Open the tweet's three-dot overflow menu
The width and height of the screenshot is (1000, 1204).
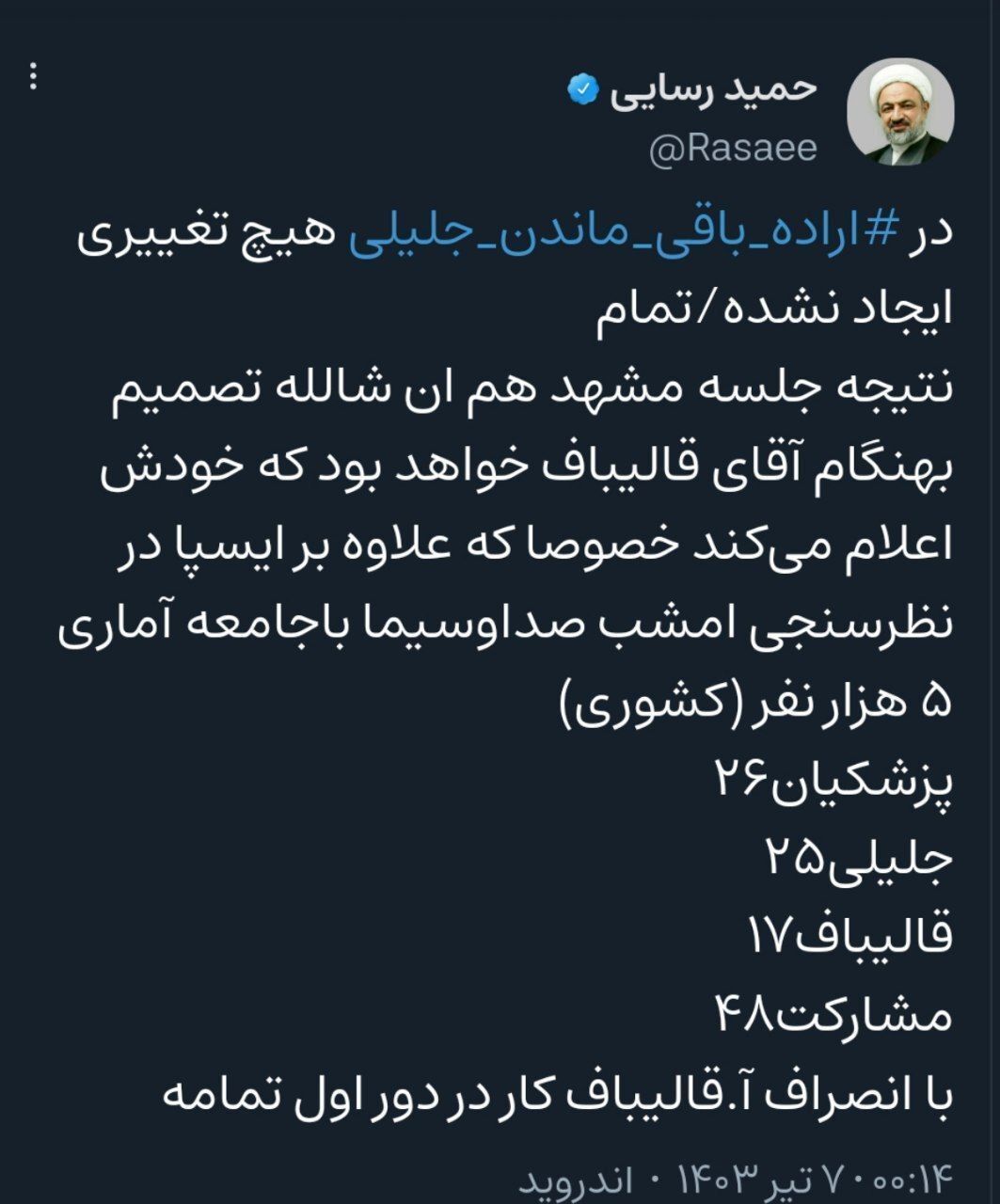[34, 76]
